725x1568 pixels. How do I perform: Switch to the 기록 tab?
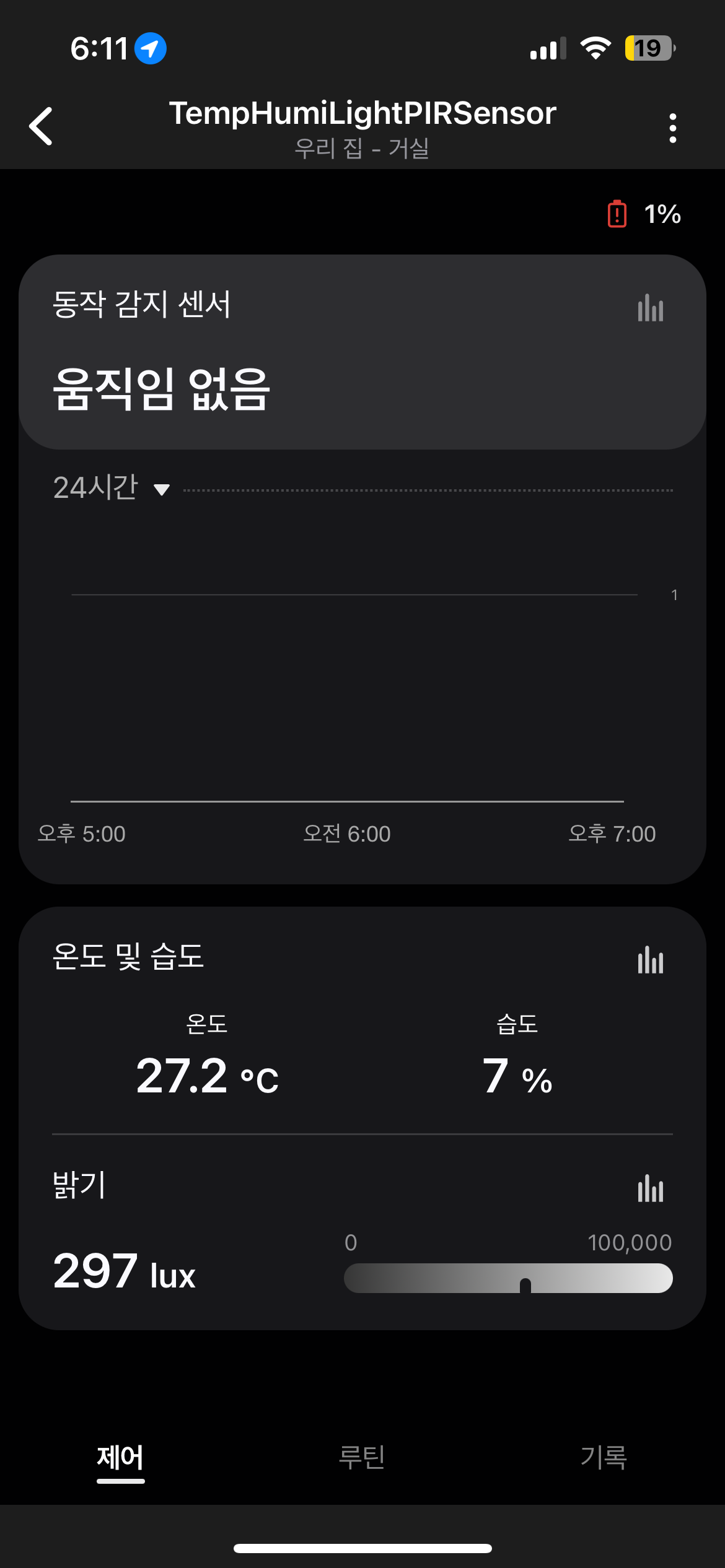[x=604, y=1458]
